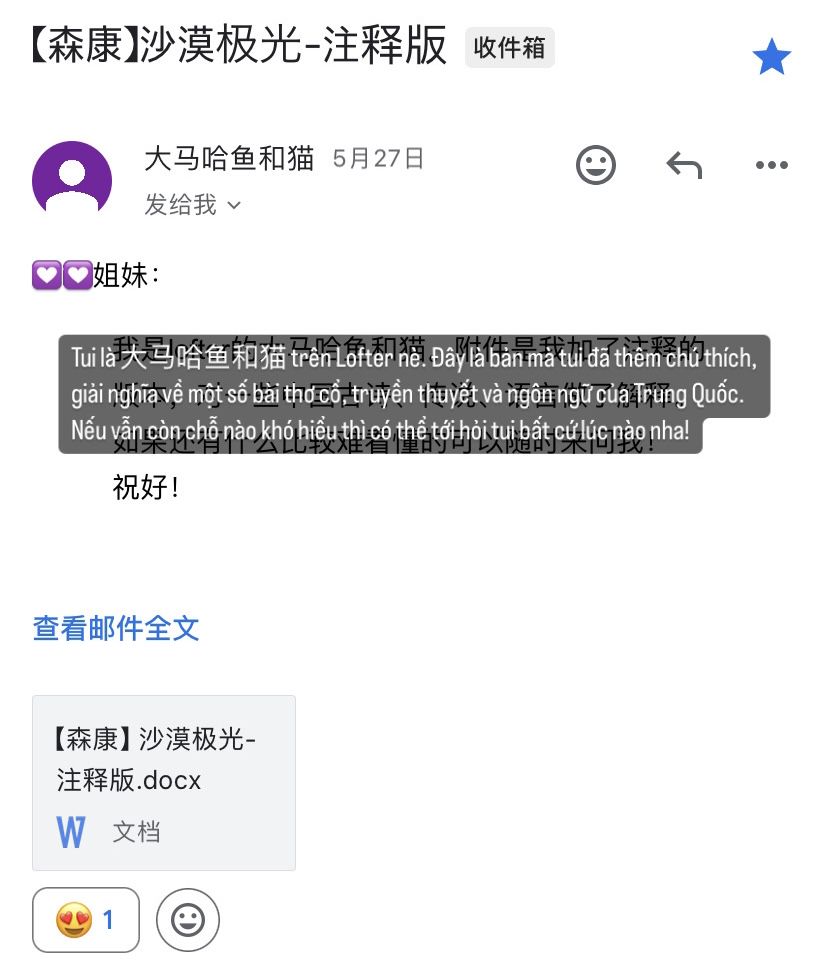
Task: Add an emoji reaction to the message
Action: tap(596, 165)
